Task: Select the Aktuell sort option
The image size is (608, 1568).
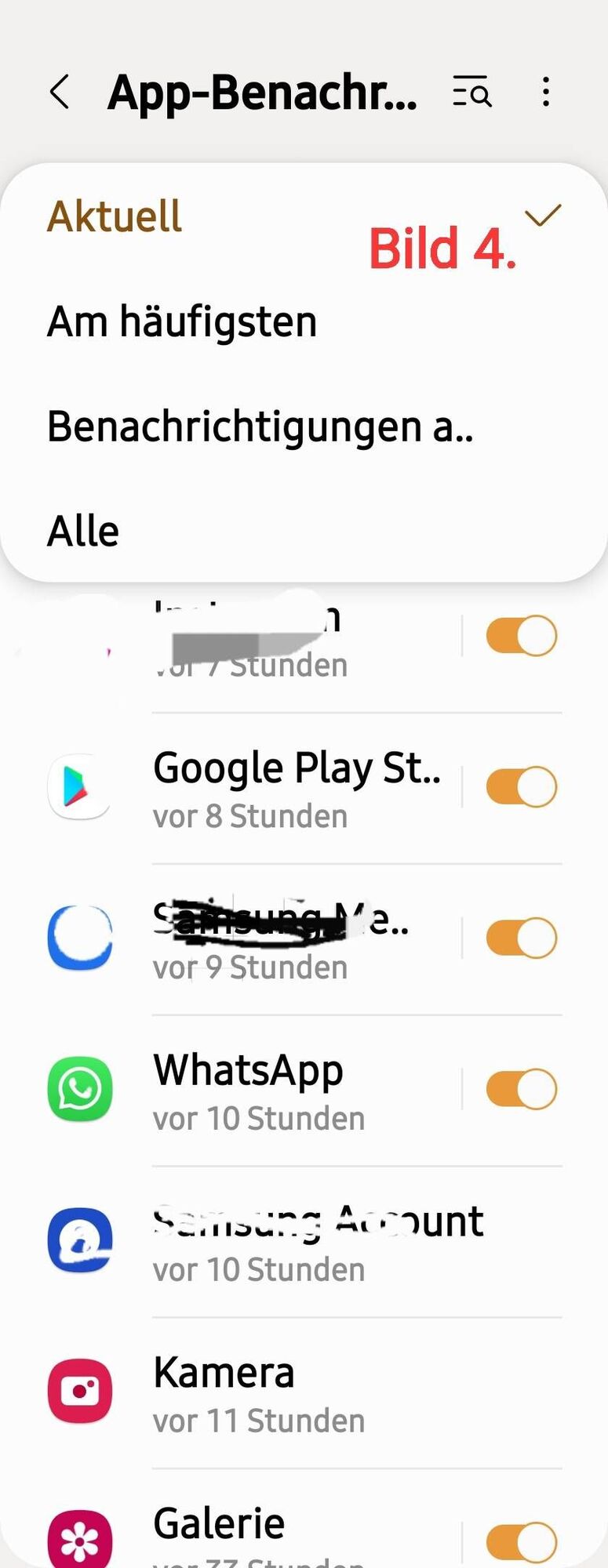Action: pos(115,216)
